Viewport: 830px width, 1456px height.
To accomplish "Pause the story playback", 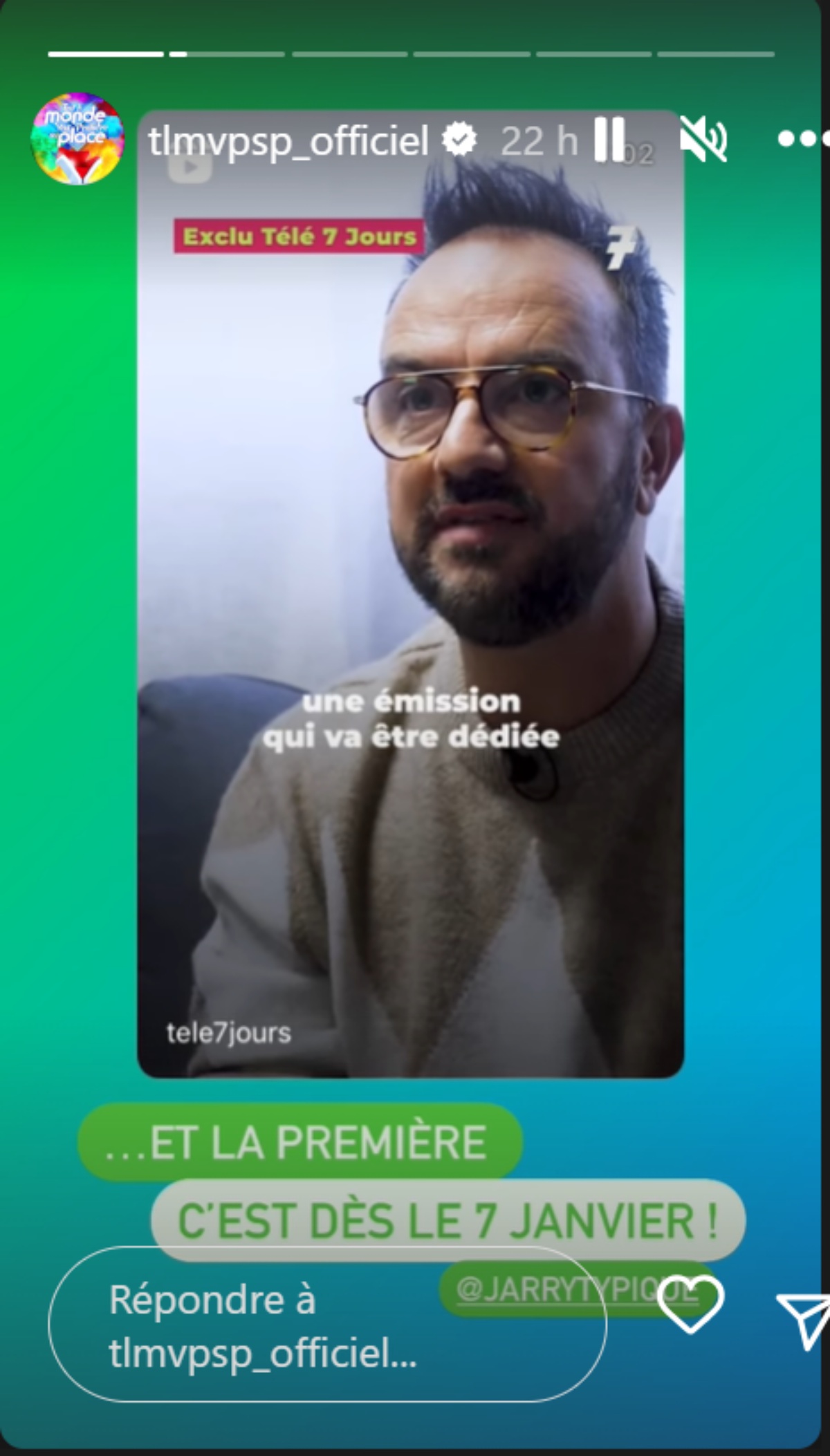I will pos(610,140).
